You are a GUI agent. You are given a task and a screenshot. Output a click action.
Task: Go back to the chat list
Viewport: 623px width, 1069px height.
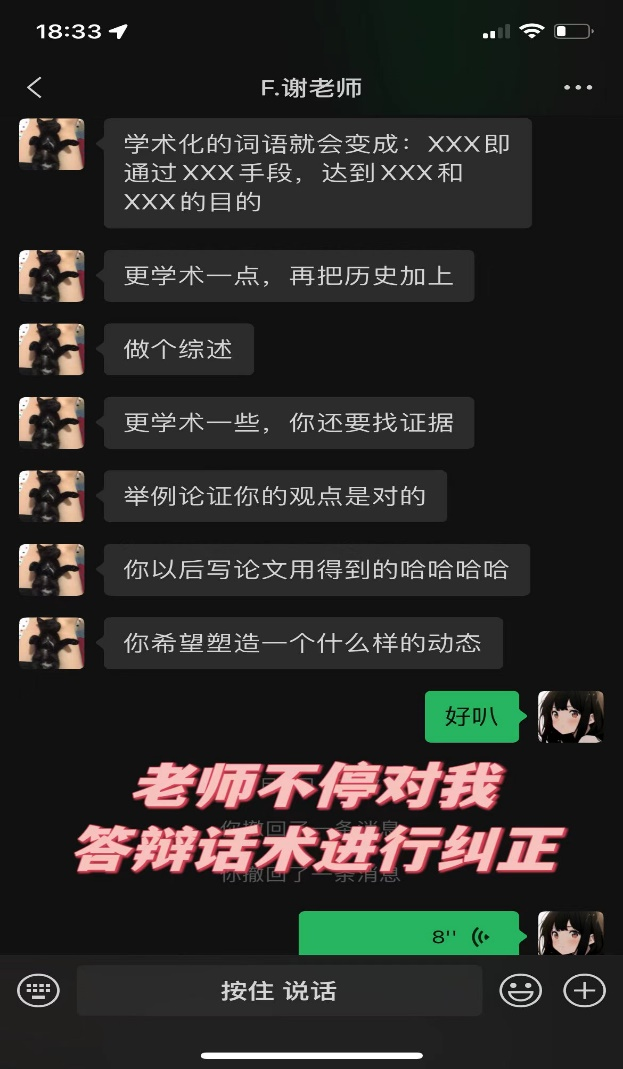click(35, 88)
